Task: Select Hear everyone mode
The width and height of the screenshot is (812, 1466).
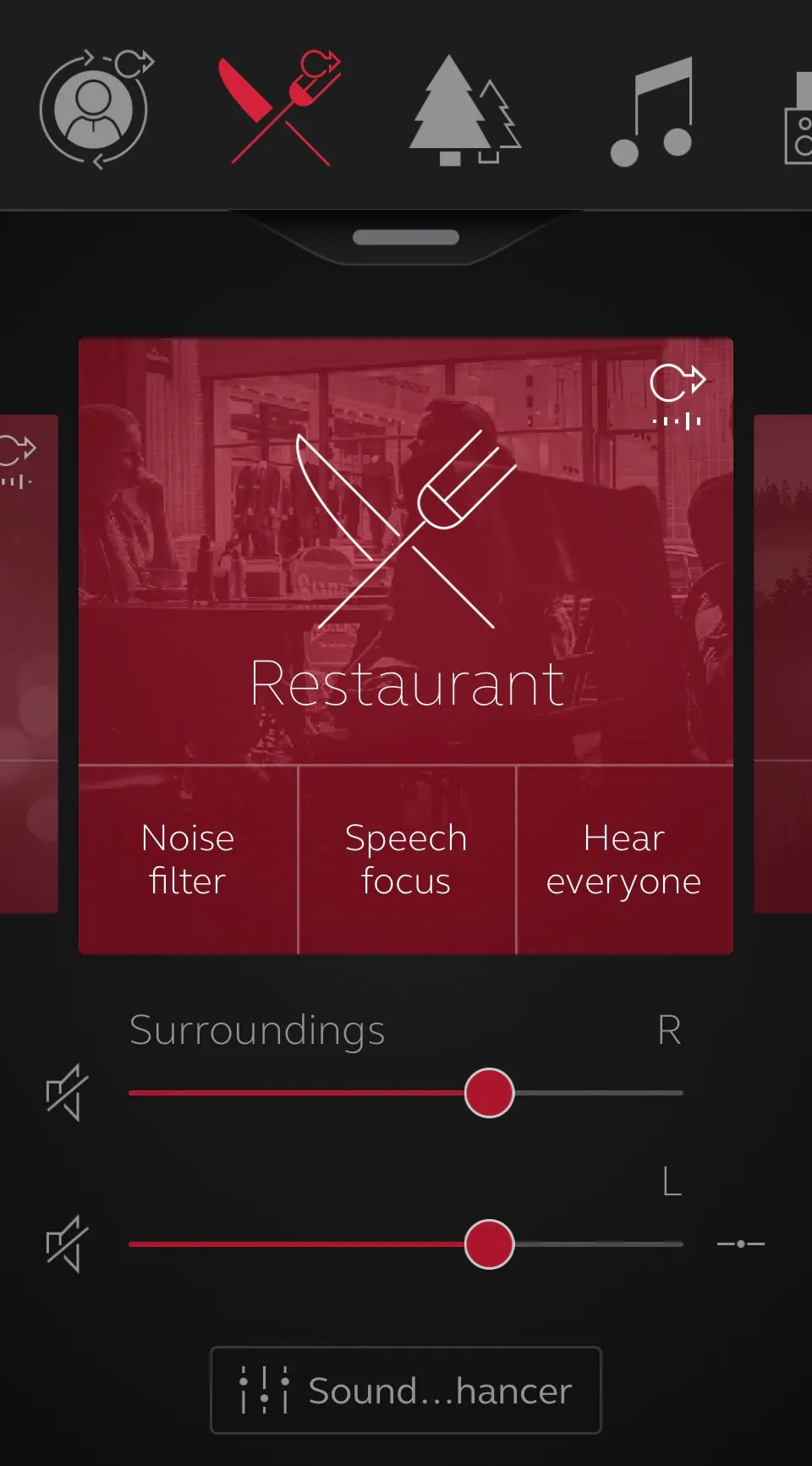Action: [x=624, y=859]
